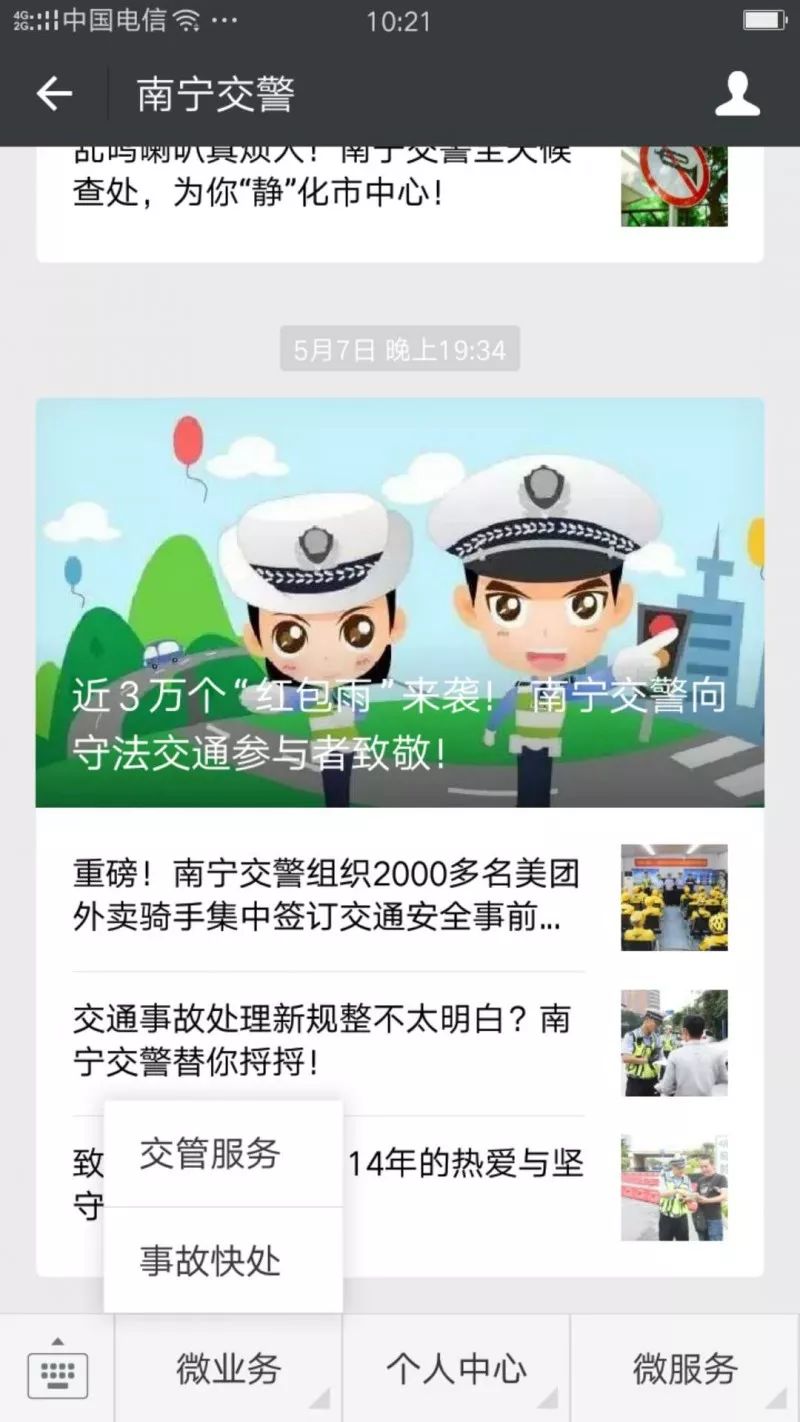The height and width of the screenshot is (1422, 800).
Task: Open the profile person icon top right
Action: 740,91
